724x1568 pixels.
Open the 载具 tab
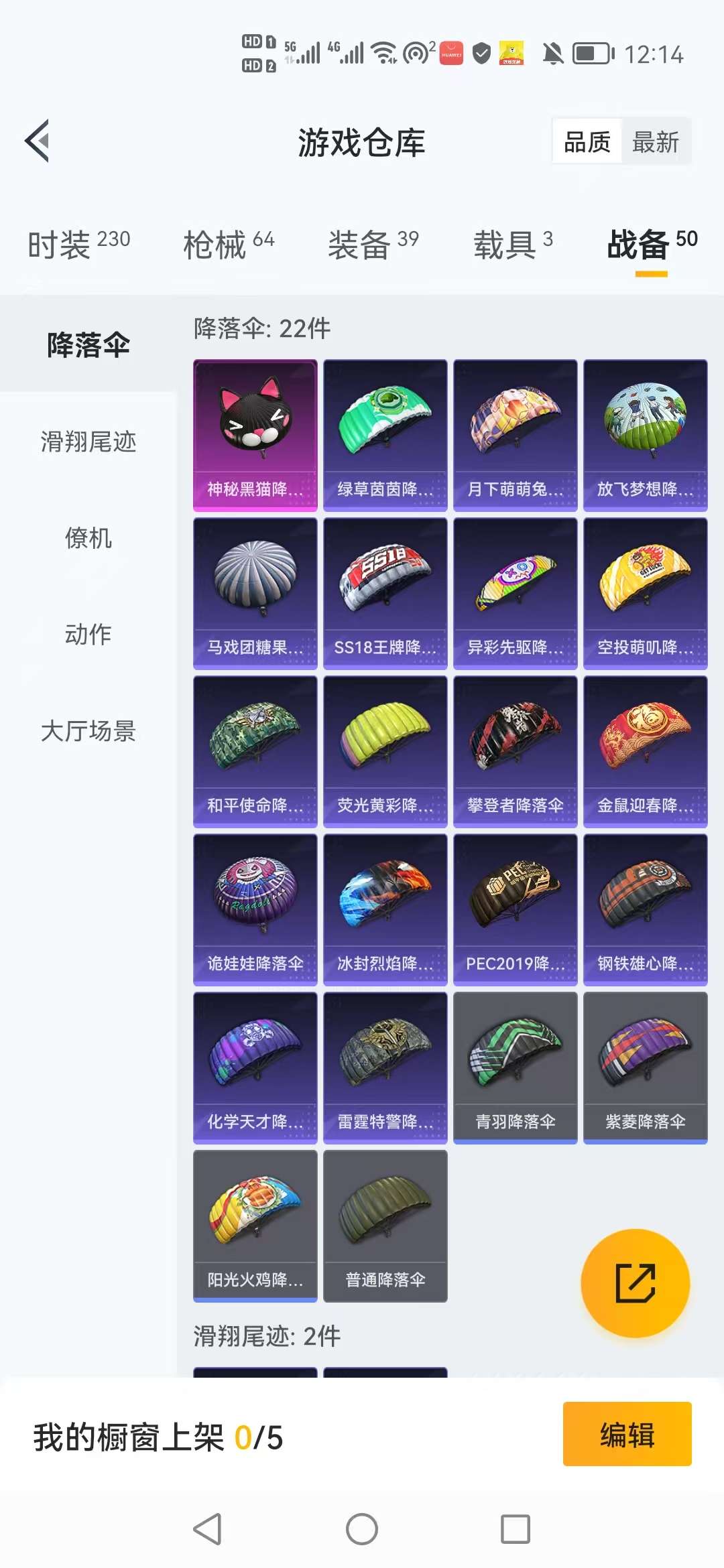[x=513, y=244]
